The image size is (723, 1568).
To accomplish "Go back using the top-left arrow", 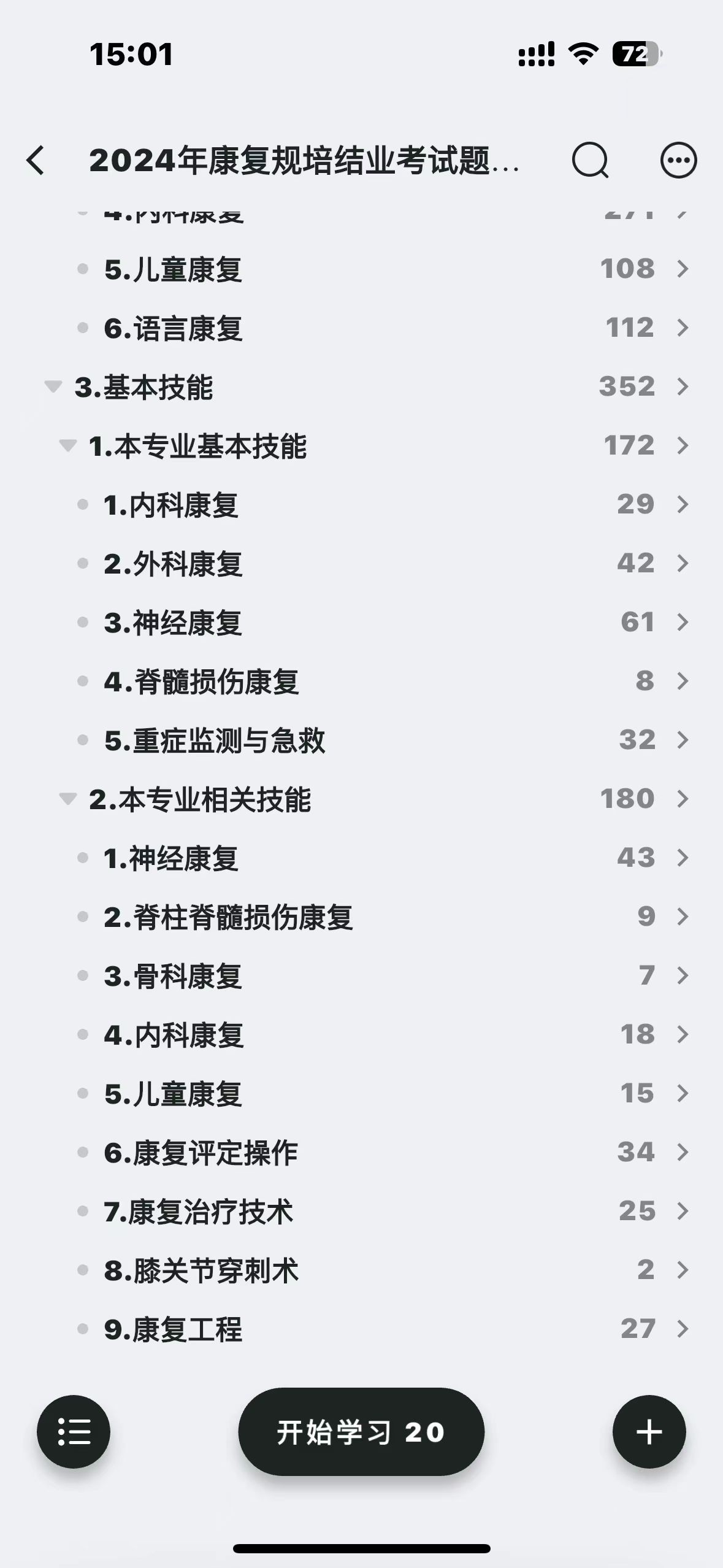I will pyautogui.click(x=36, y=161).
